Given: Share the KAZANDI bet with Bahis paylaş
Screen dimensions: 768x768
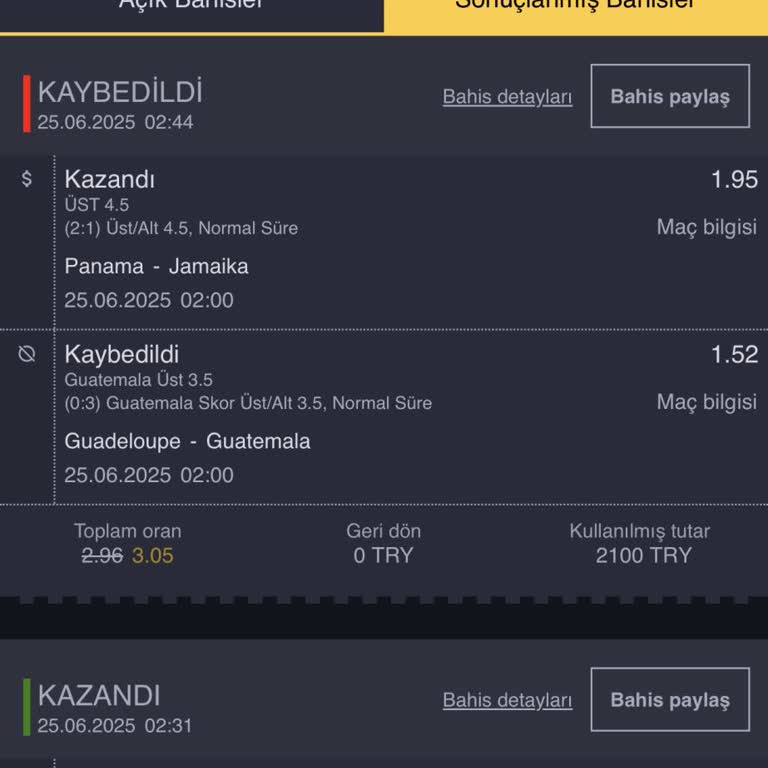Looking at the screenshot, I should [670, 700].
